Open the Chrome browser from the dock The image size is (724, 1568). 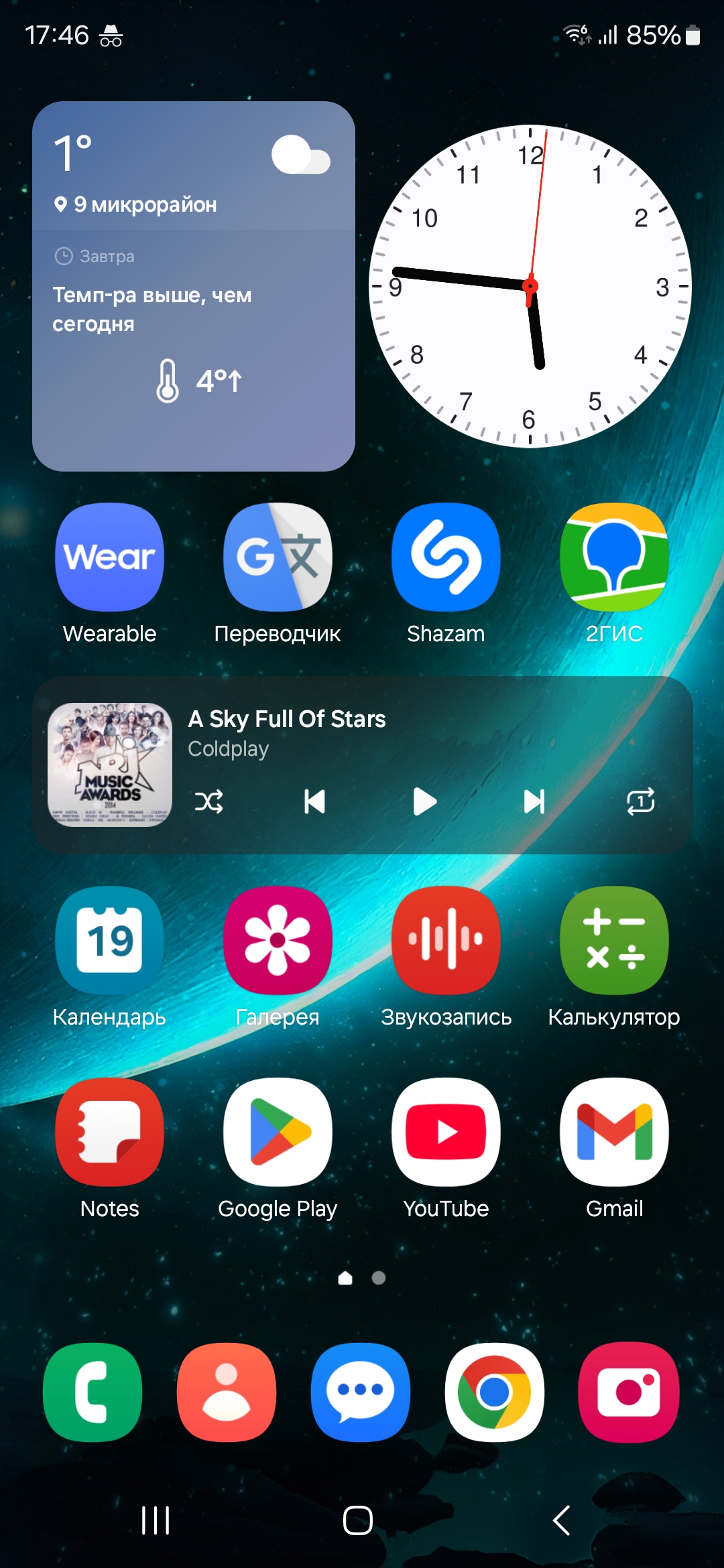tap(495, 1392)
